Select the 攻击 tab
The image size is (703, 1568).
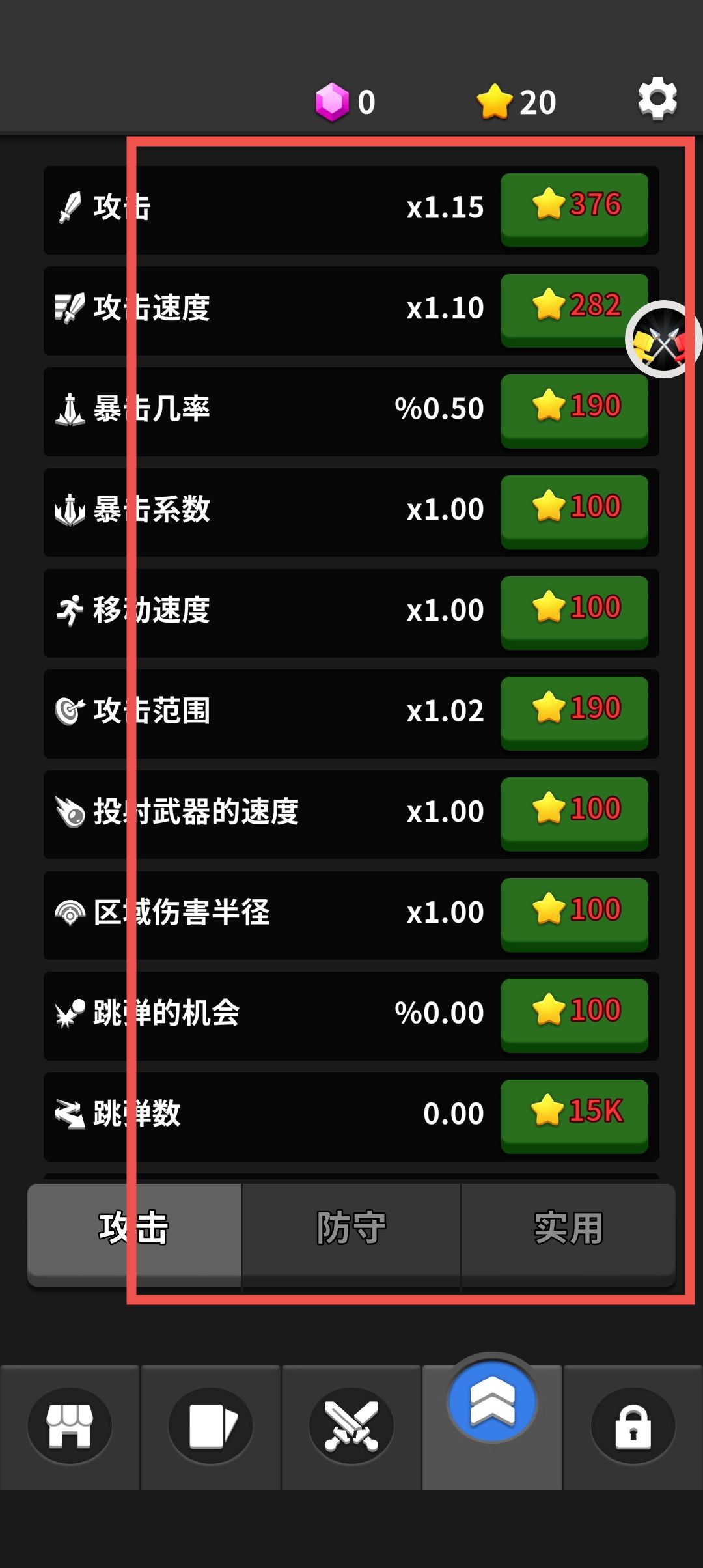coord(134,1230)
